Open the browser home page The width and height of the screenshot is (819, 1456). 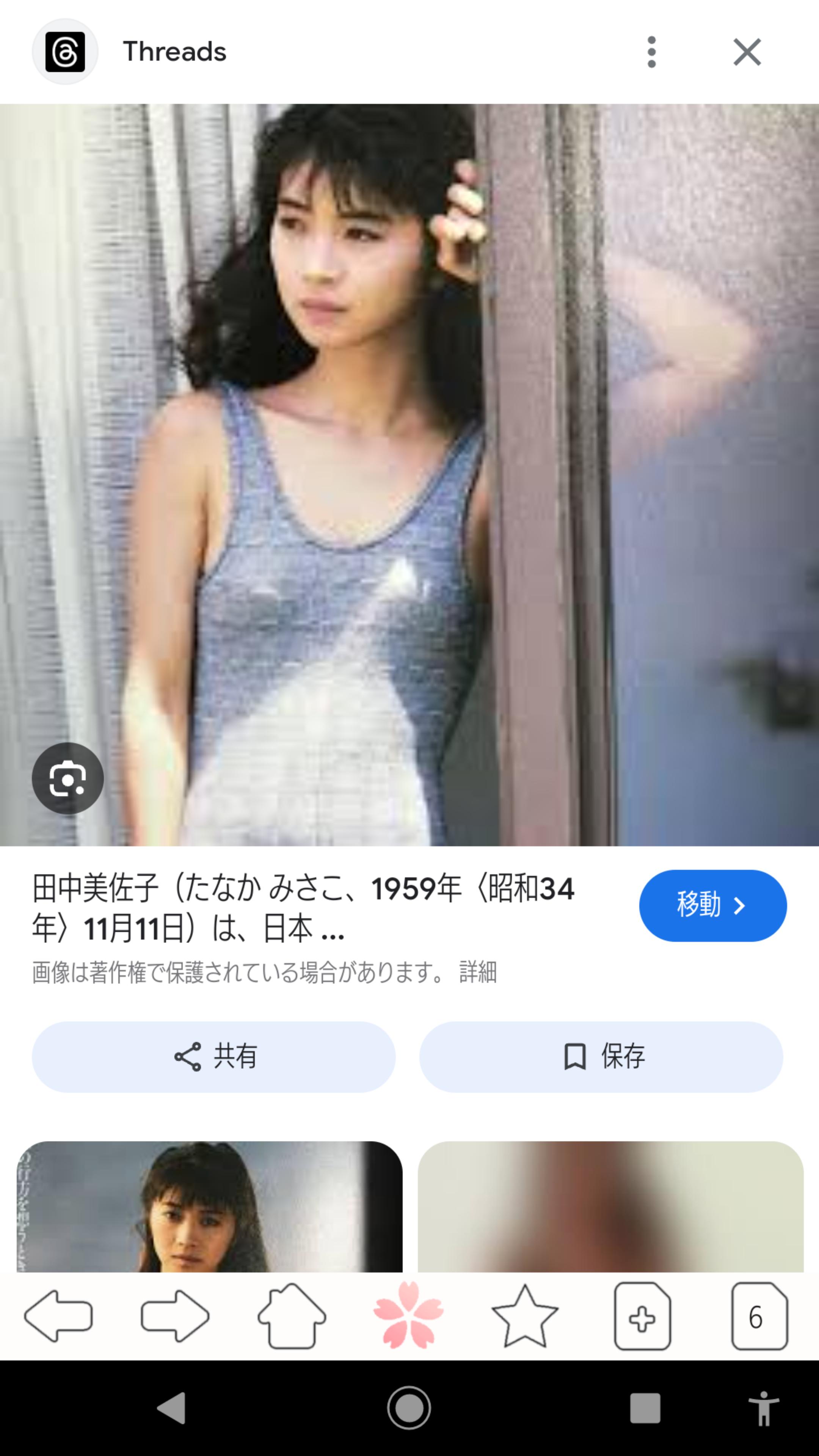[292, 1316]
